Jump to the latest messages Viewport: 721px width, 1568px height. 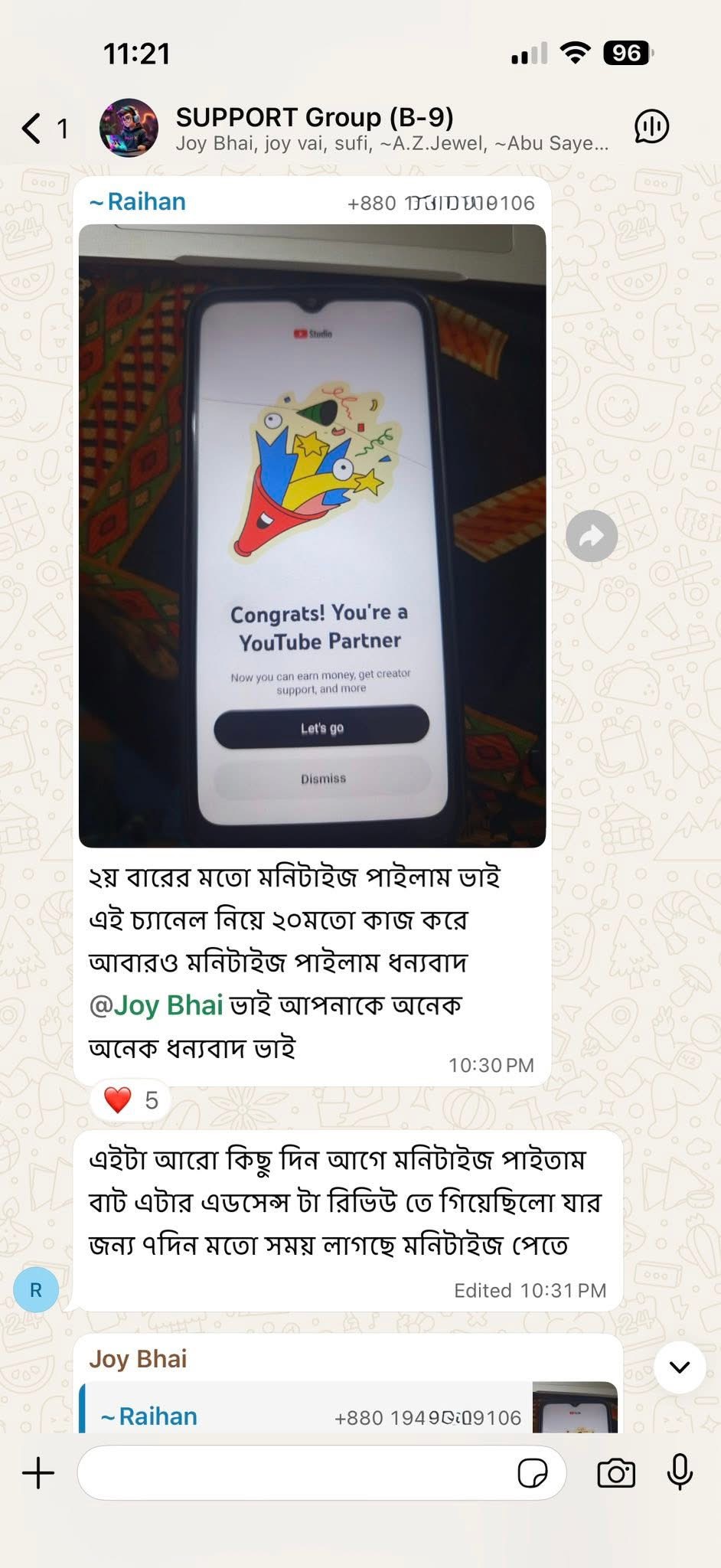pyautogui.click(x=680, y=1367)
